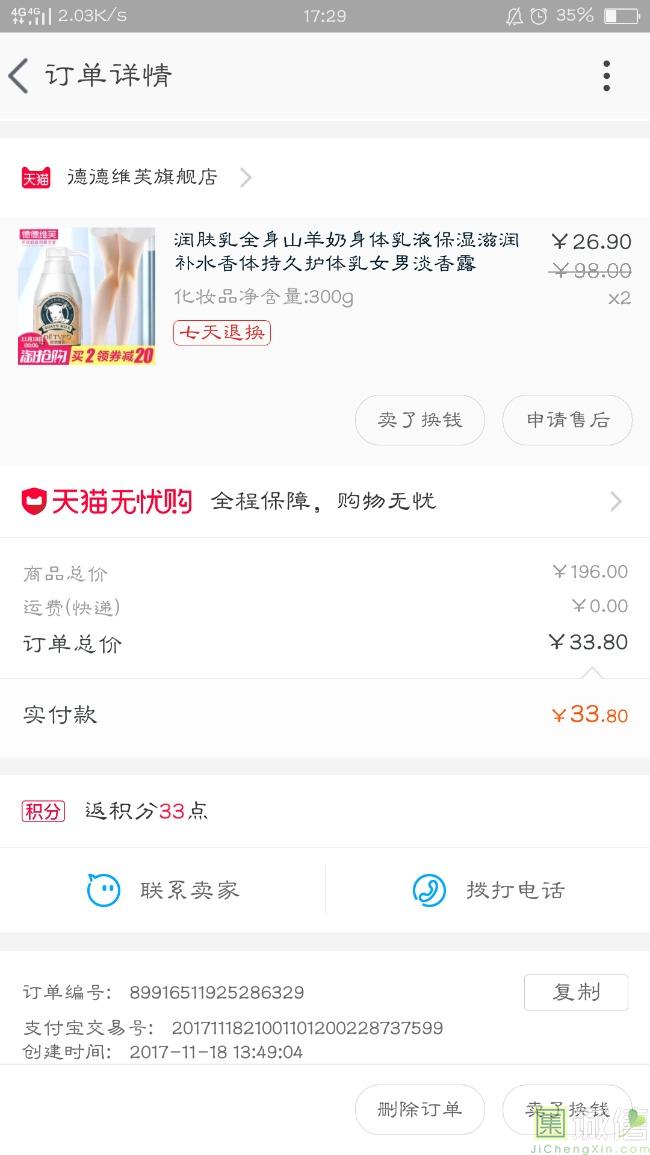Go back from order details
The height and width of the screenshot is (1155, 650).
pos(18,76)
